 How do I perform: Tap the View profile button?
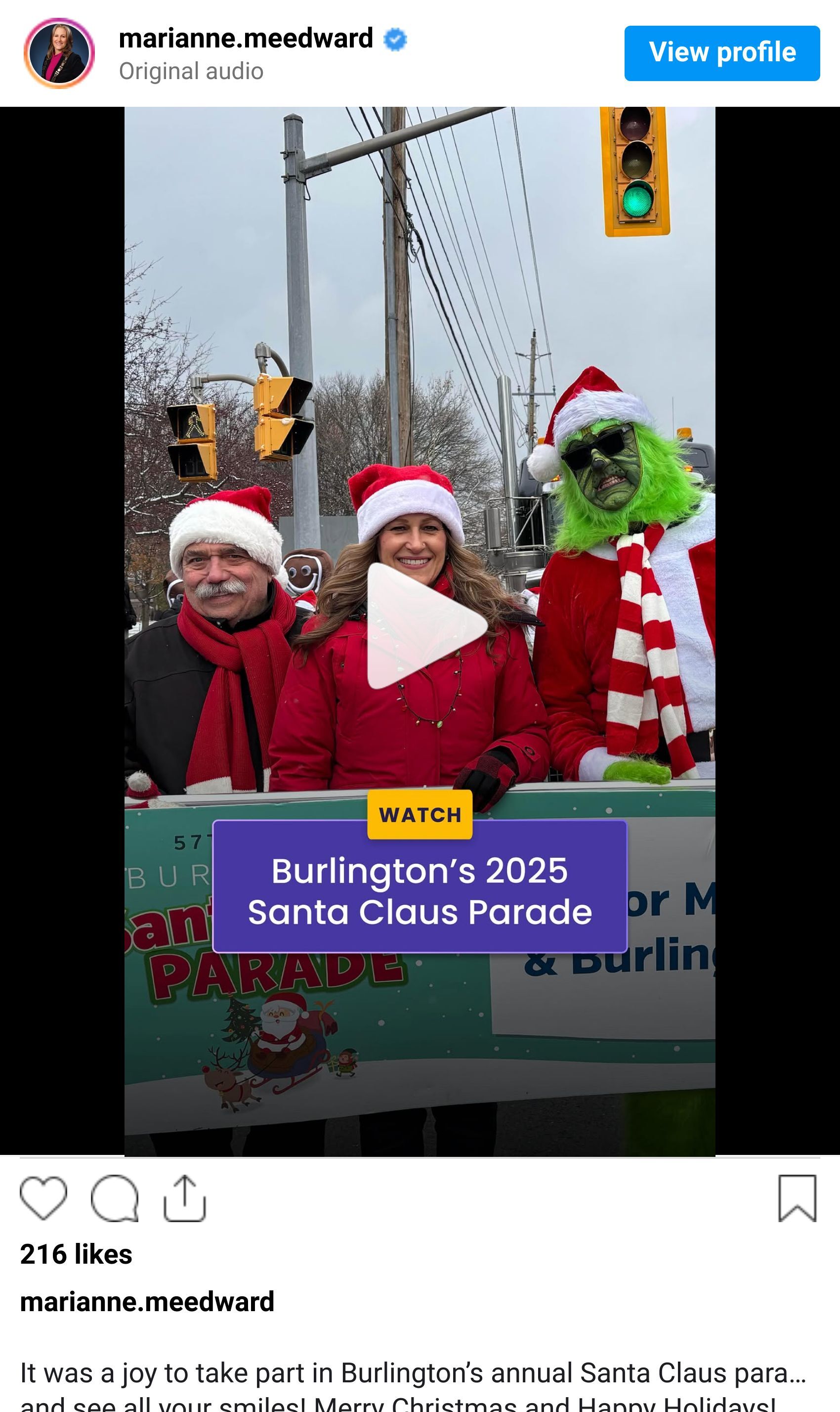[722, 53]
